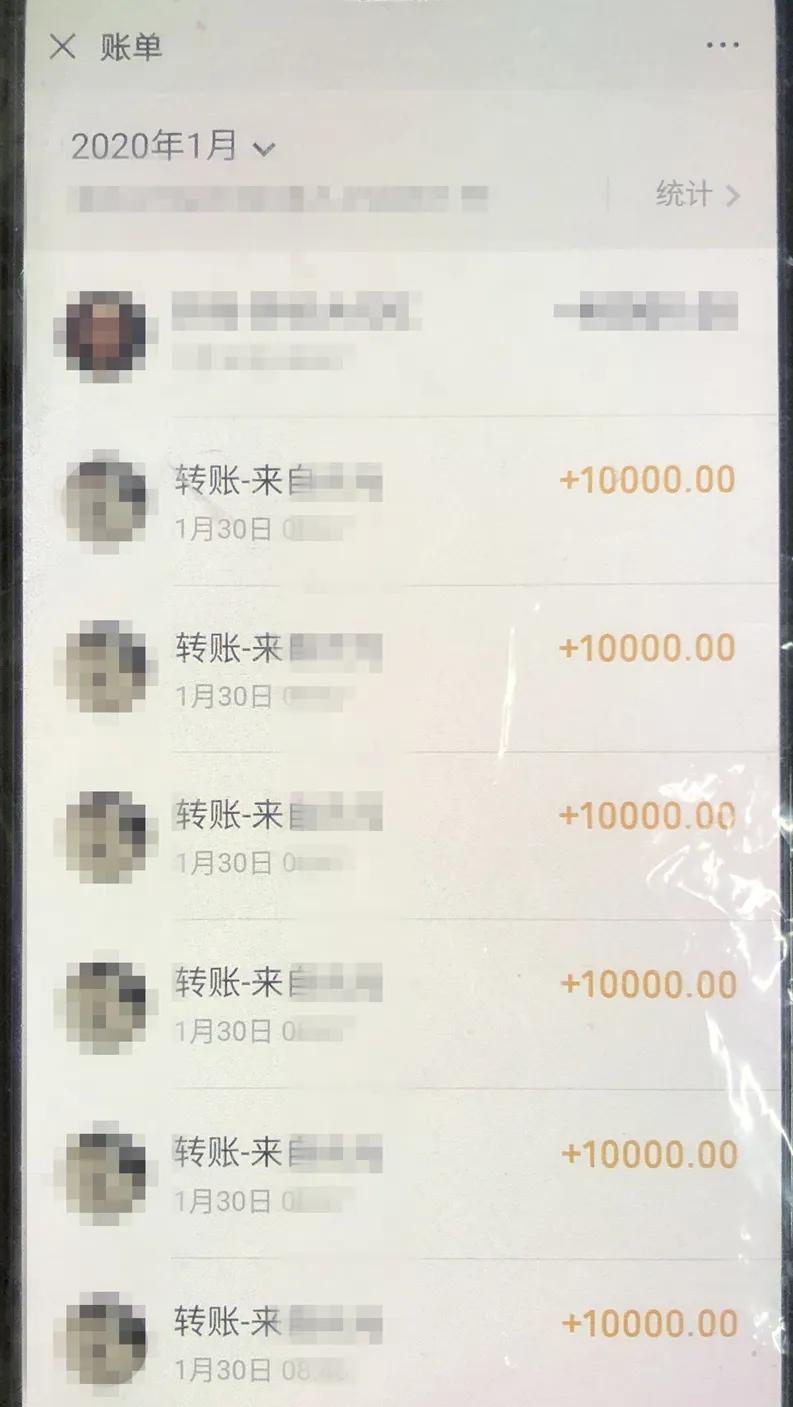Viewport: 793px width, 1407px height.
Task: Open the first +10000.00 transfer detail
Action: point(649,479)
